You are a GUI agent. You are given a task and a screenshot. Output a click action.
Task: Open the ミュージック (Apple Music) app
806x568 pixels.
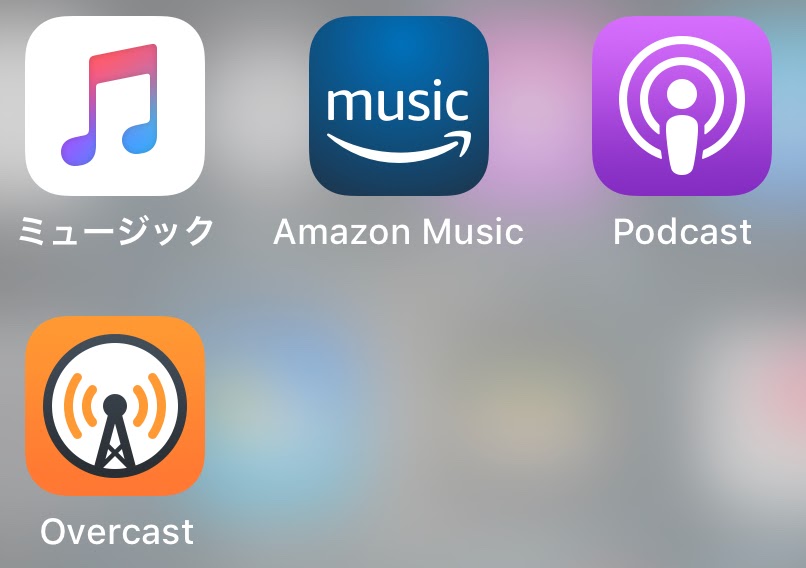coord(115,105)
